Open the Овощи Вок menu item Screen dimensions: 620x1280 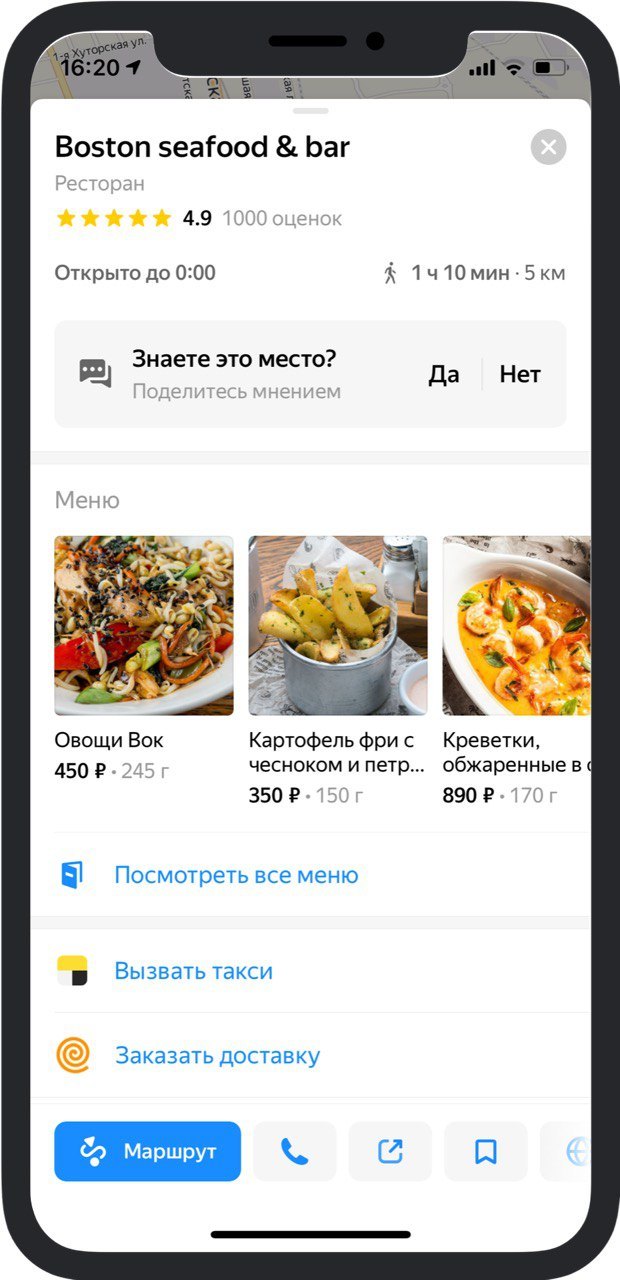click(x=144, y=625)
